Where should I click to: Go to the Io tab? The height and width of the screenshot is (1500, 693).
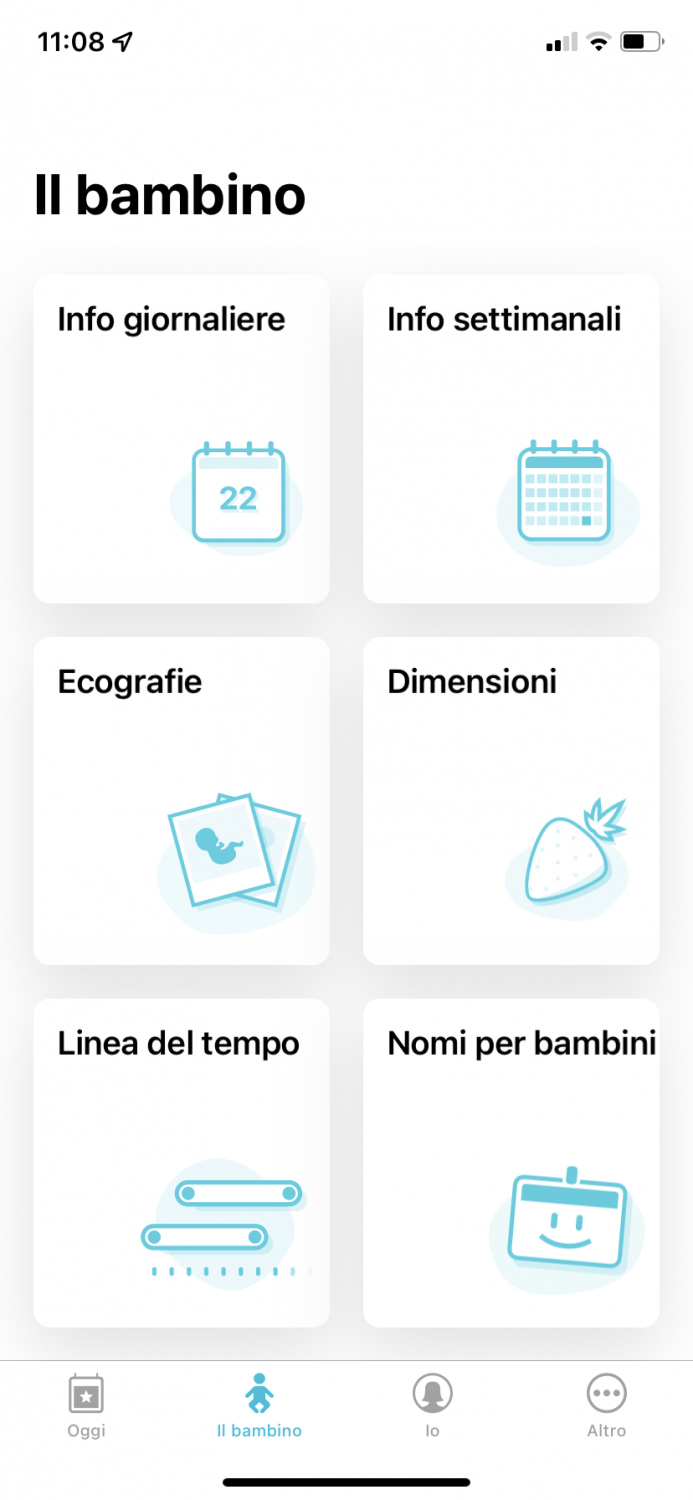click(432, 1405)
